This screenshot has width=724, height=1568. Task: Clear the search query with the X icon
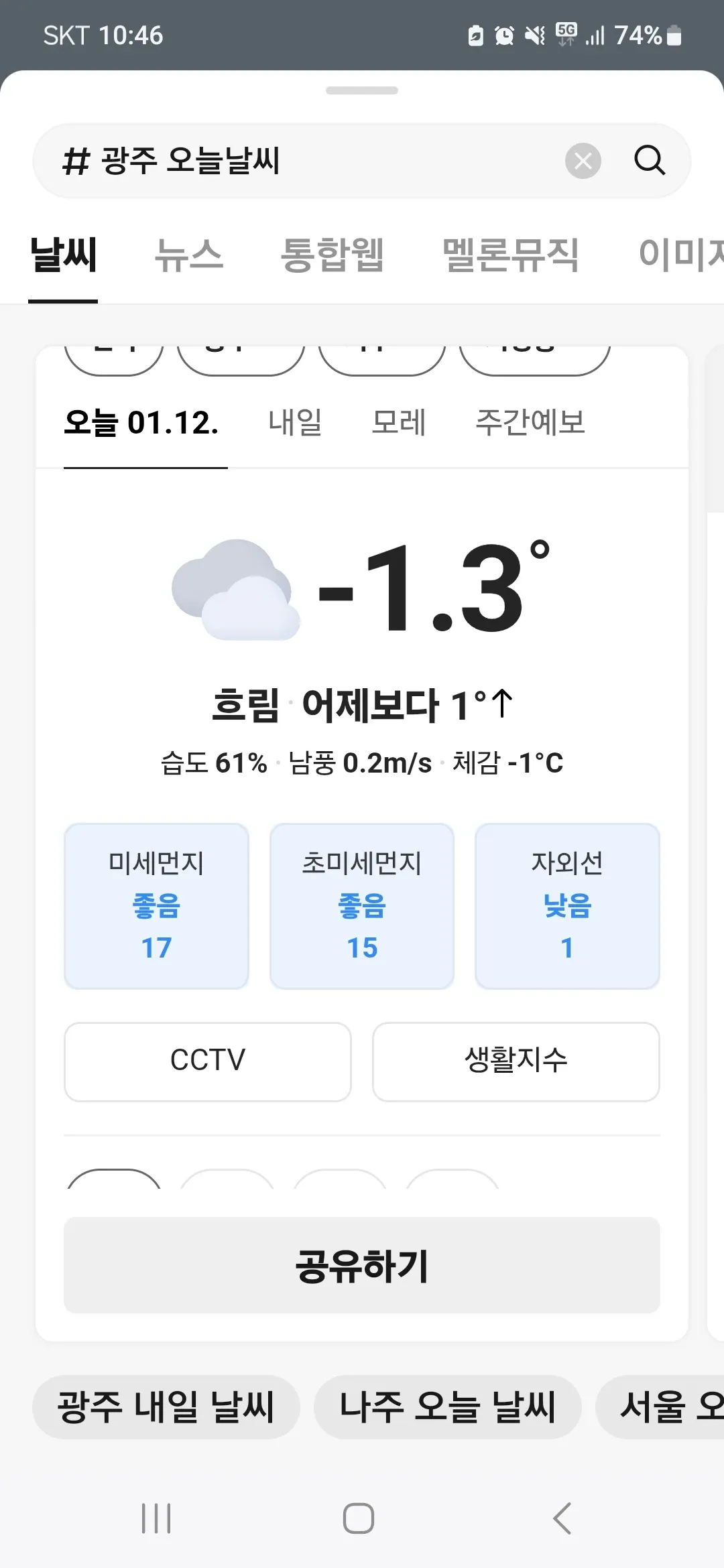point(582,160)
